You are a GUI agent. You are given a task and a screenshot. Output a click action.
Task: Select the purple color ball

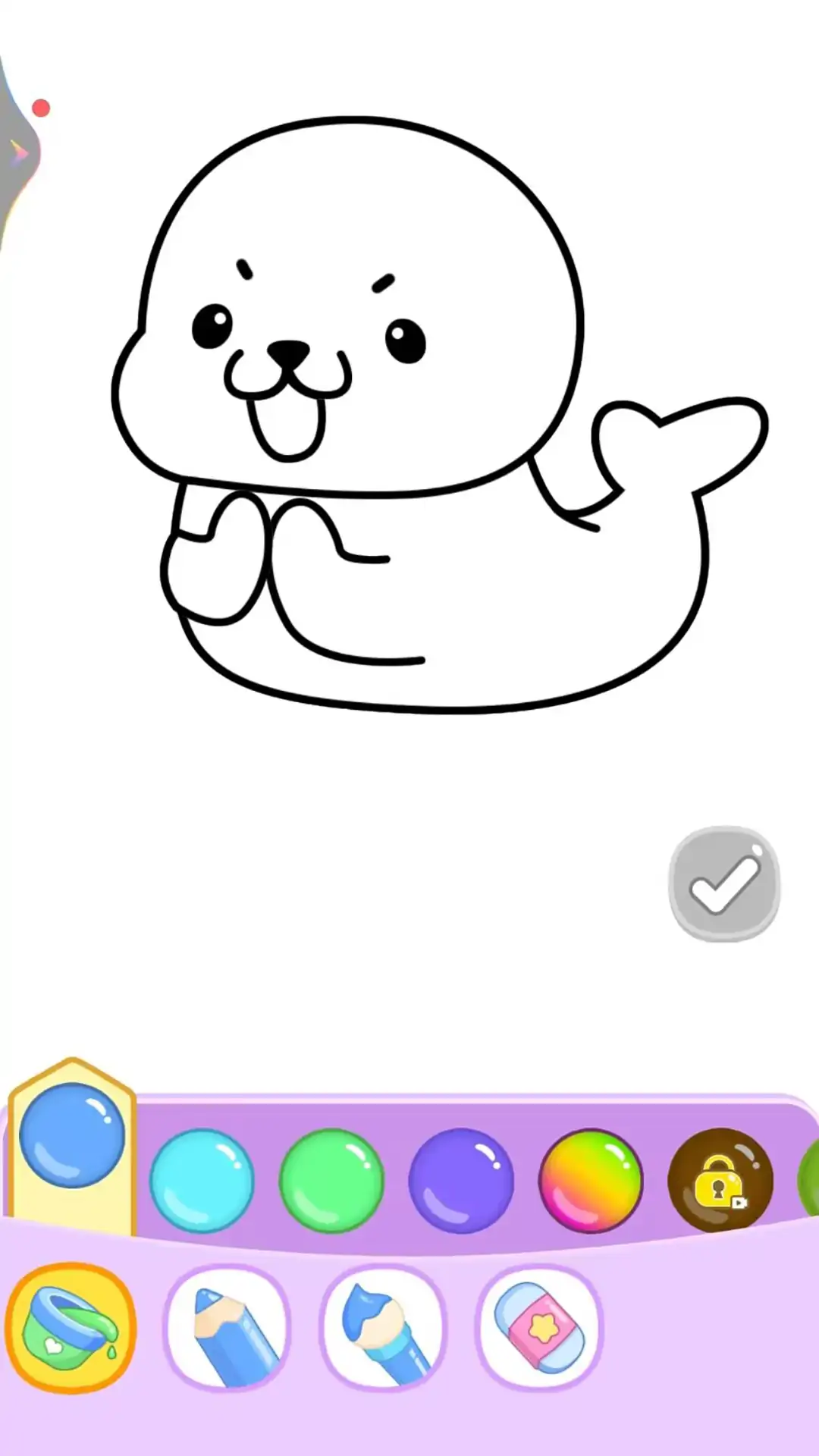pyautogui.click(x=461, y=1181)
